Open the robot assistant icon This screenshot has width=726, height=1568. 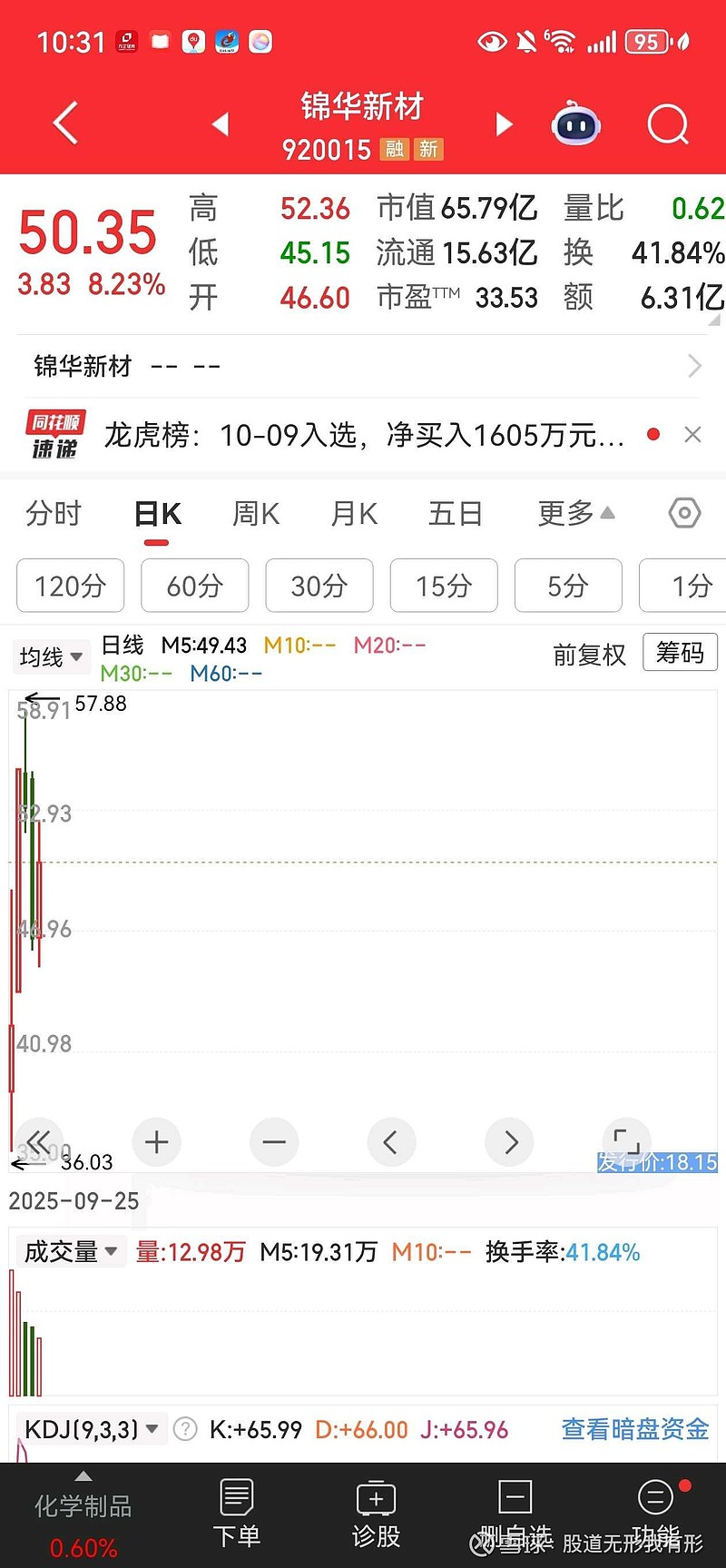(x=576, y=124)
